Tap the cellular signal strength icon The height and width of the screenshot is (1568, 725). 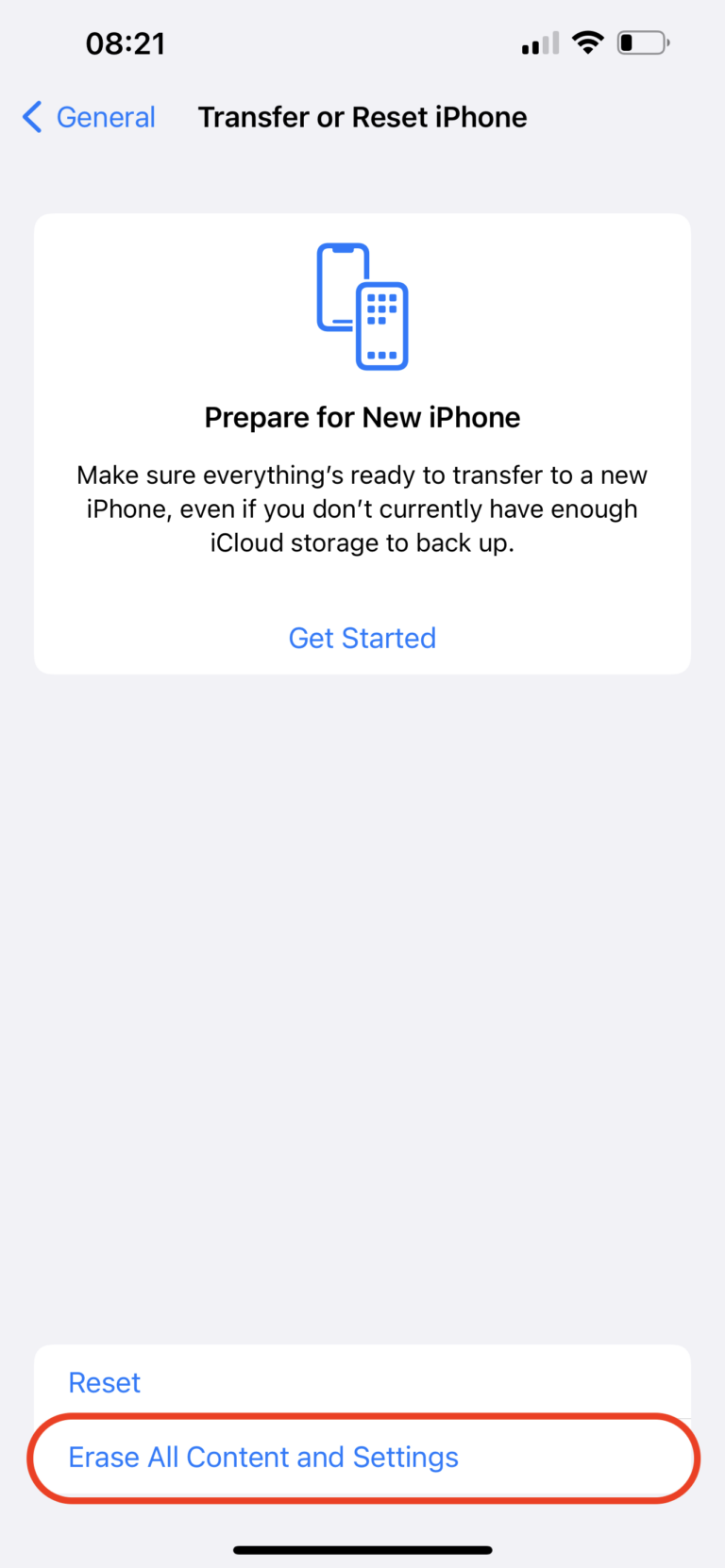(x=538, y=42)
